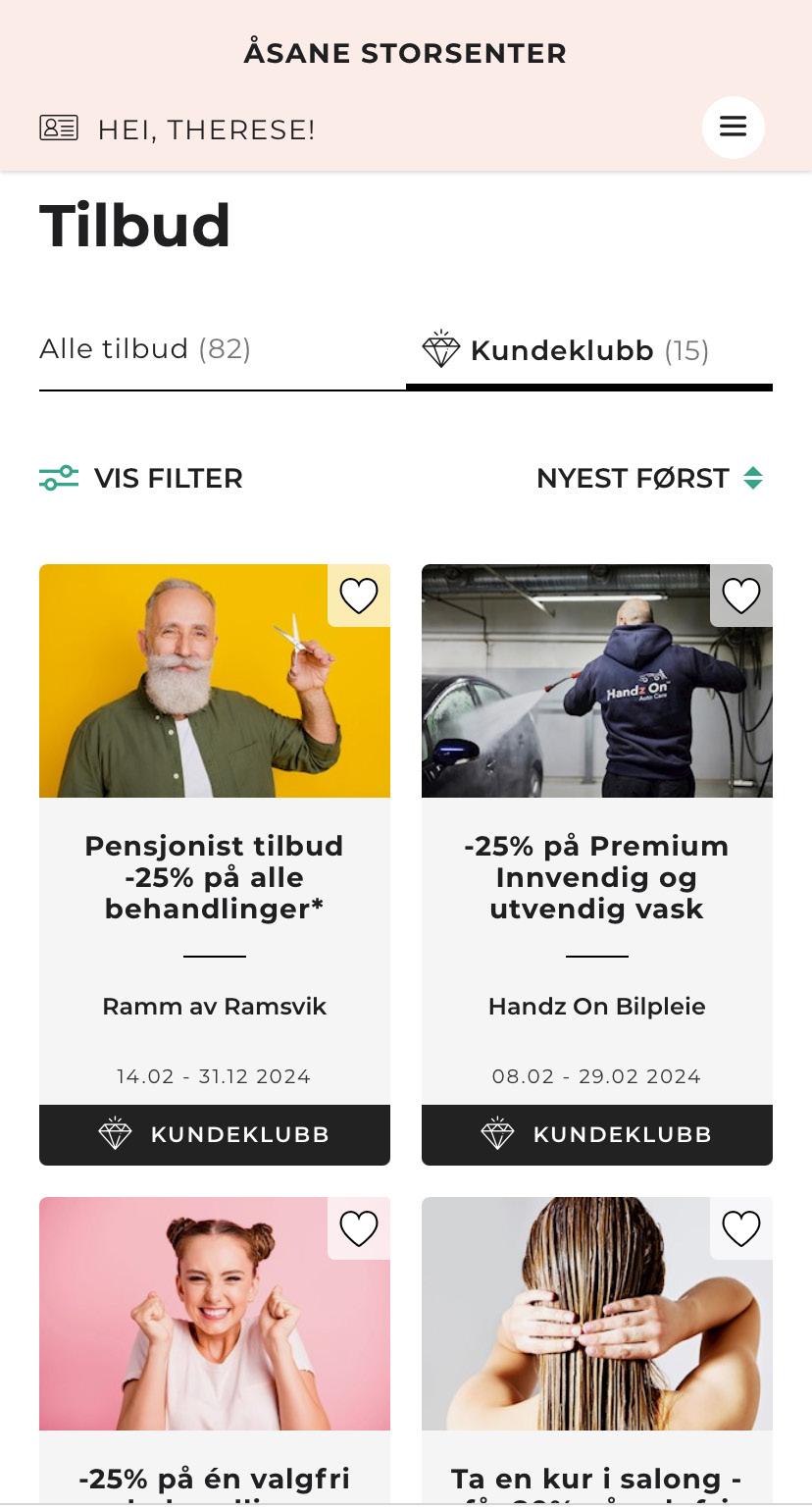
Task: Switch to the Alle tilbud tab
Action: [145, 349]
